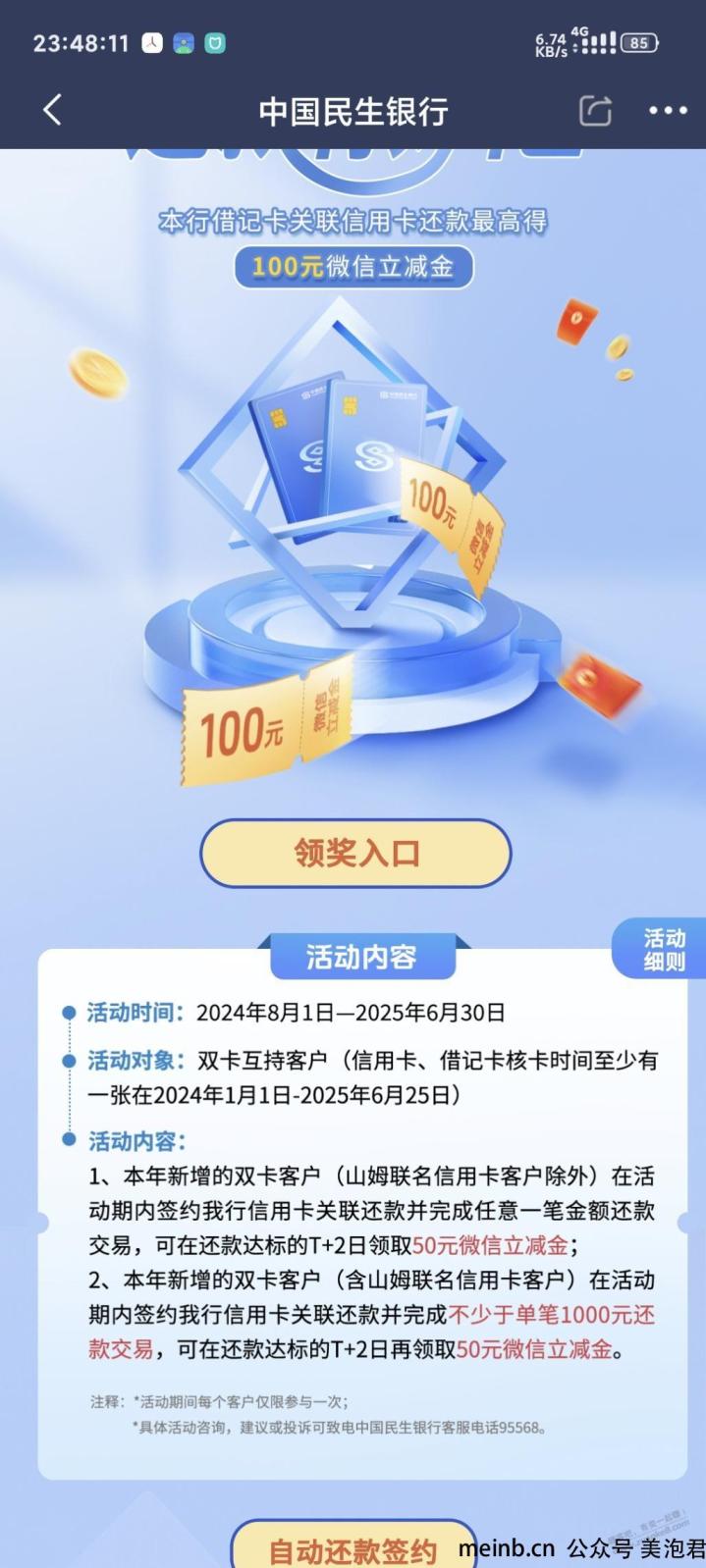This screenshot has height=1568, width=706.
Task: Share this China Minsheng Bank page
Action: coord(595,111)
